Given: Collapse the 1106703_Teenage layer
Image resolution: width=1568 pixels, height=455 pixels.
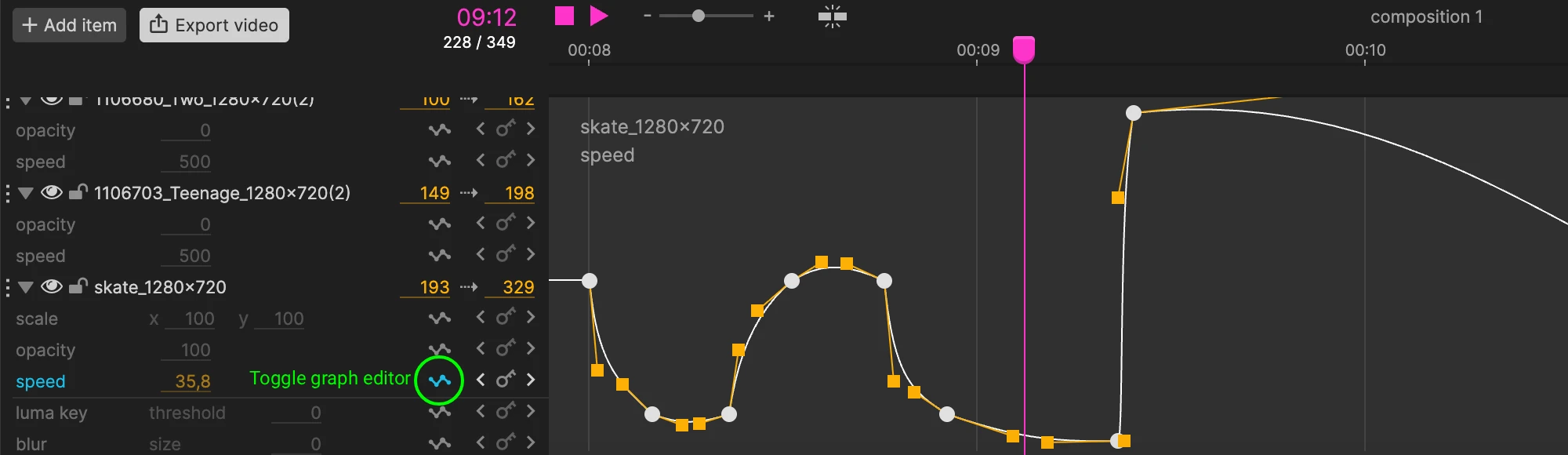Looking at the screenshot, I should coord(26,193).
